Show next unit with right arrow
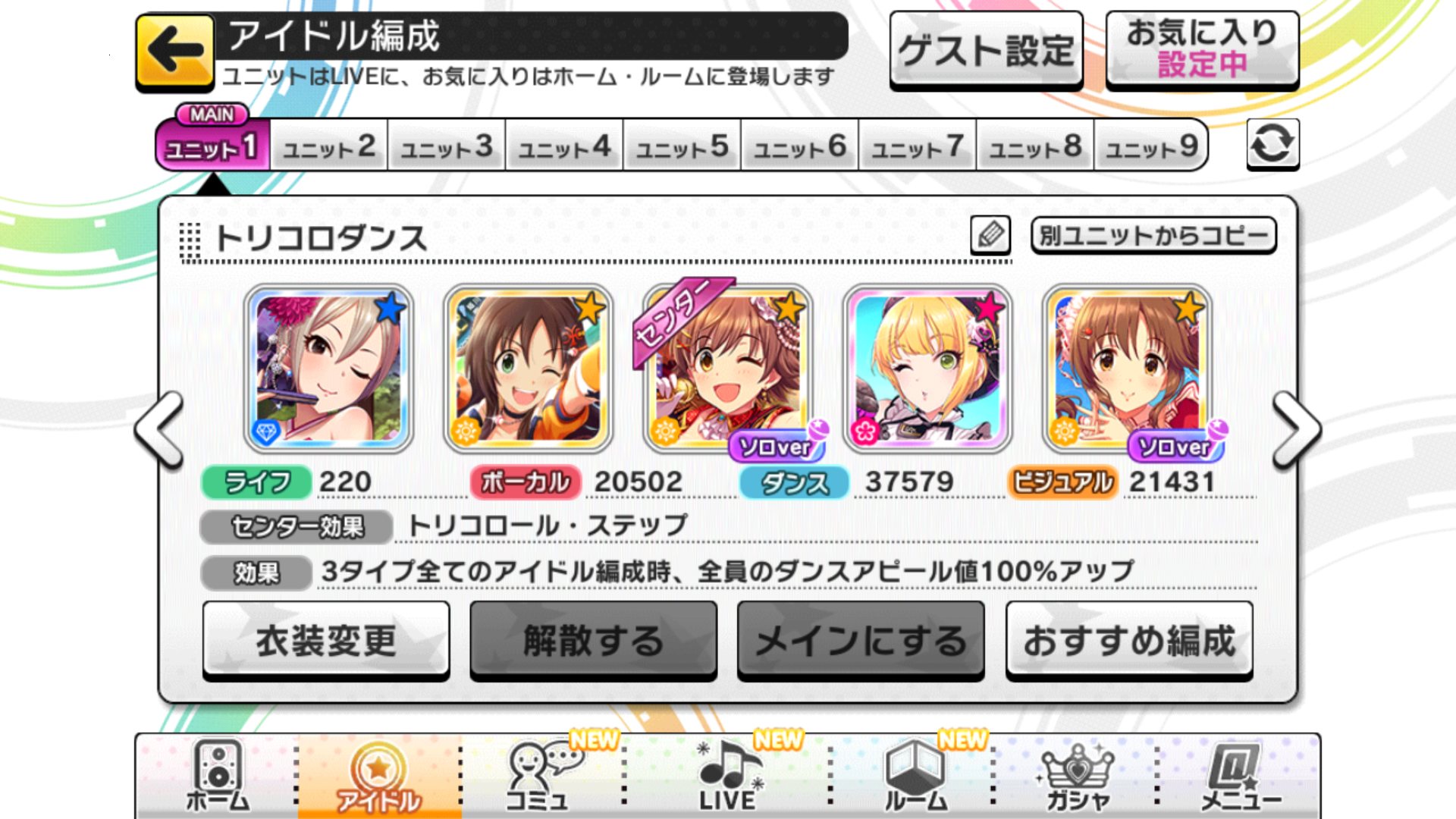Image resolution: width=1456 pixels, height=819 pixels. (x=1297, y=428)
